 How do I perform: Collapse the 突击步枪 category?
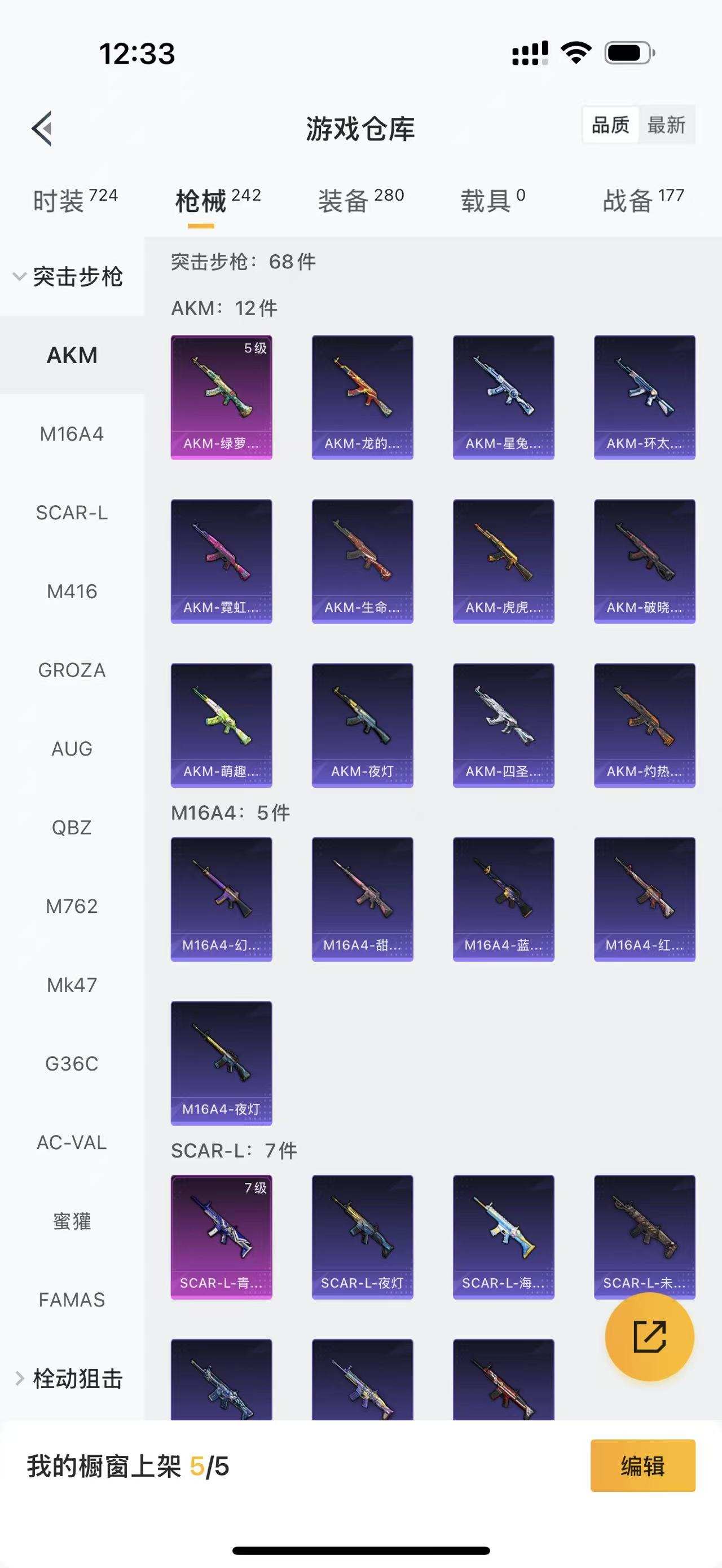pos(69,276)
